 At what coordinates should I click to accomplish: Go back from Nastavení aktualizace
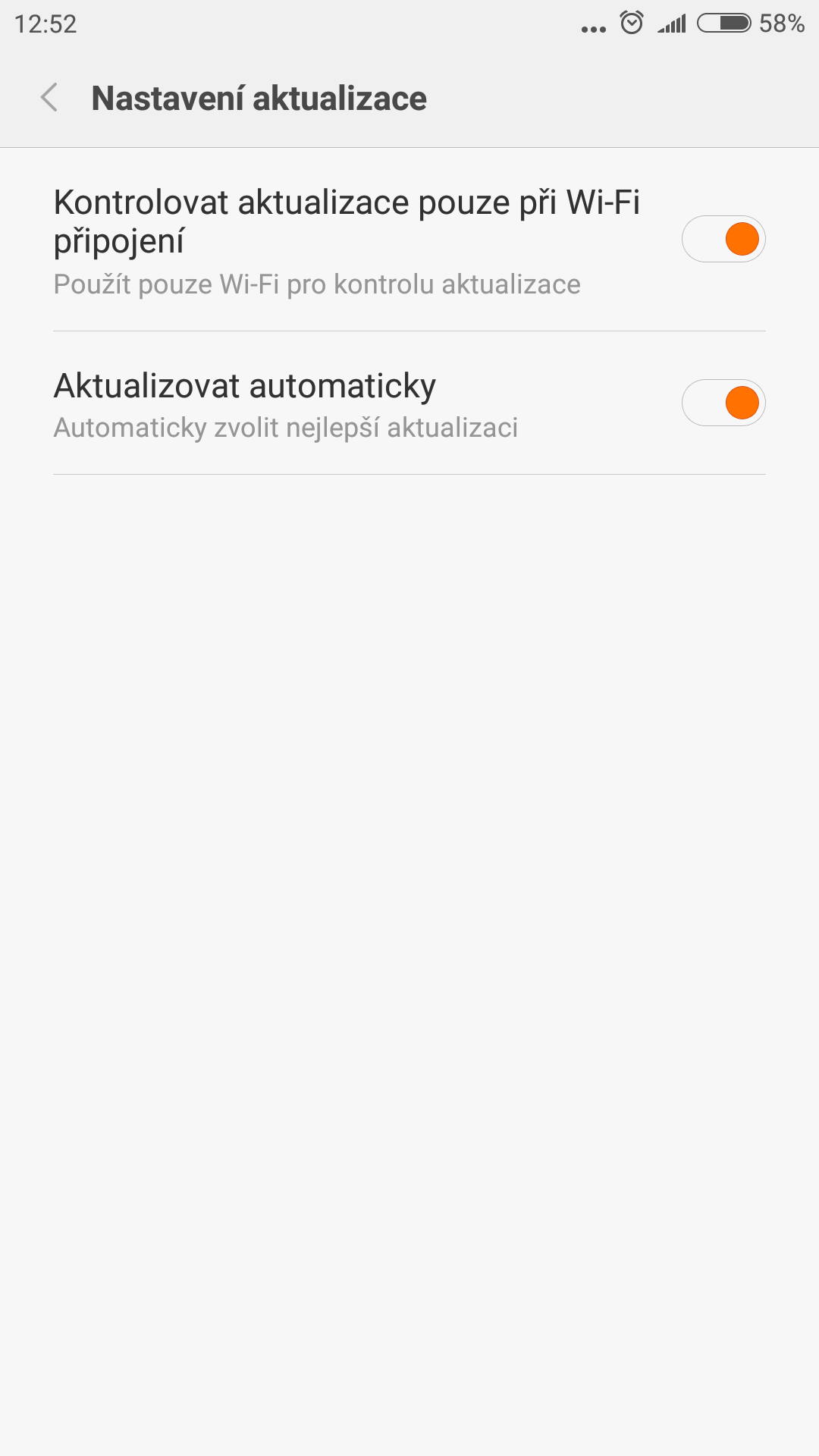click(x=49, y=98)
